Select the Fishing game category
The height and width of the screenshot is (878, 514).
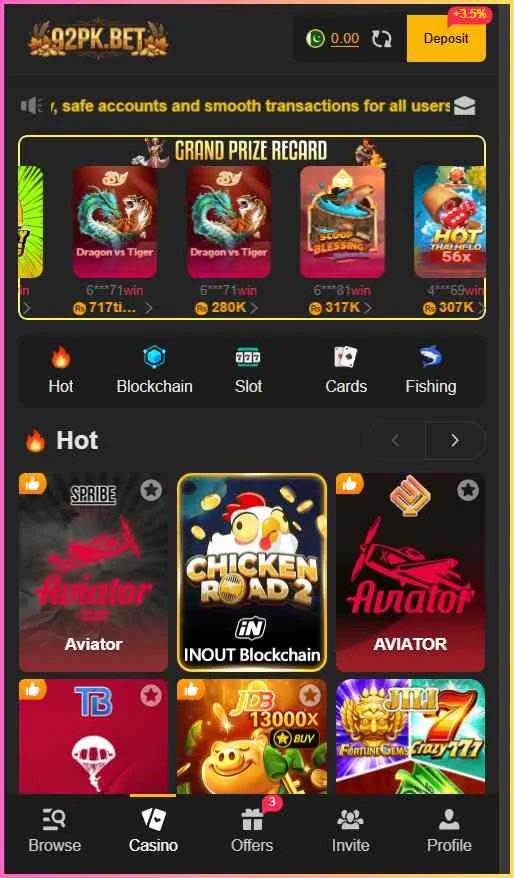431,370
